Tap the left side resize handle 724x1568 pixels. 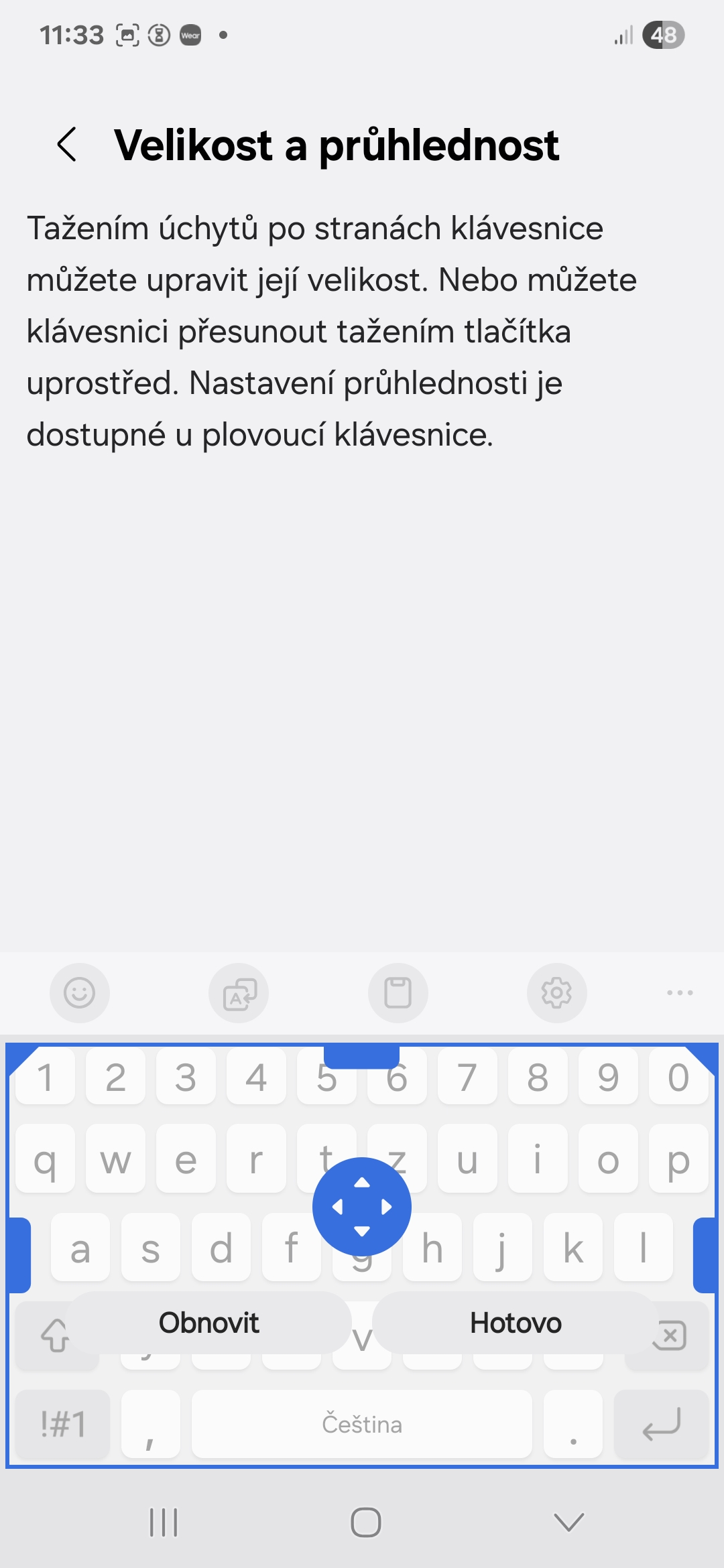(x=19, y=1255)
